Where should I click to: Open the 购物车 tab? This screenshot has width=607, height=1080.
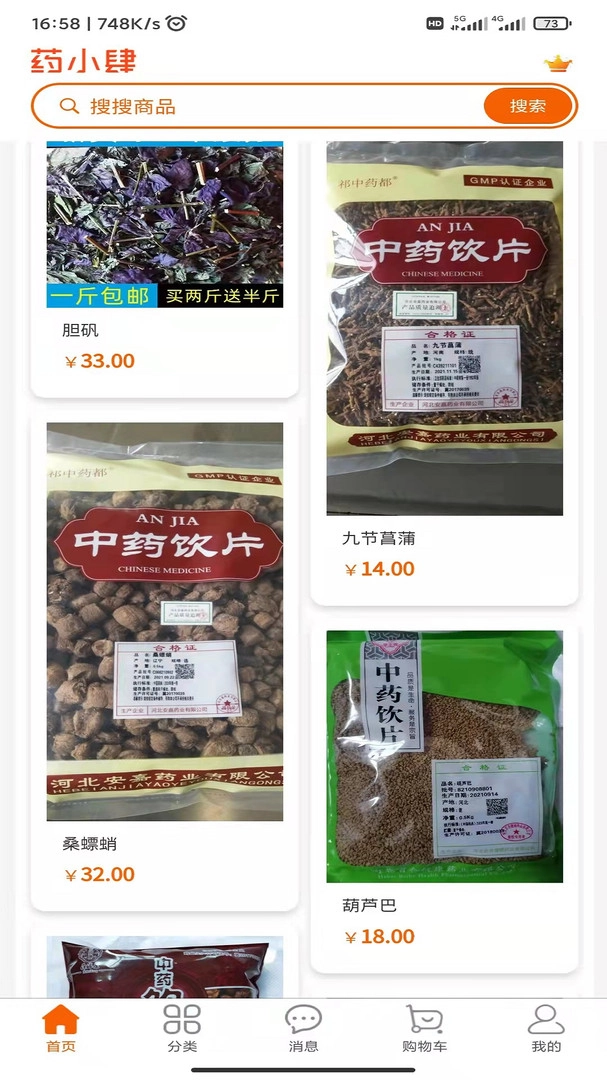(425, 1028)
